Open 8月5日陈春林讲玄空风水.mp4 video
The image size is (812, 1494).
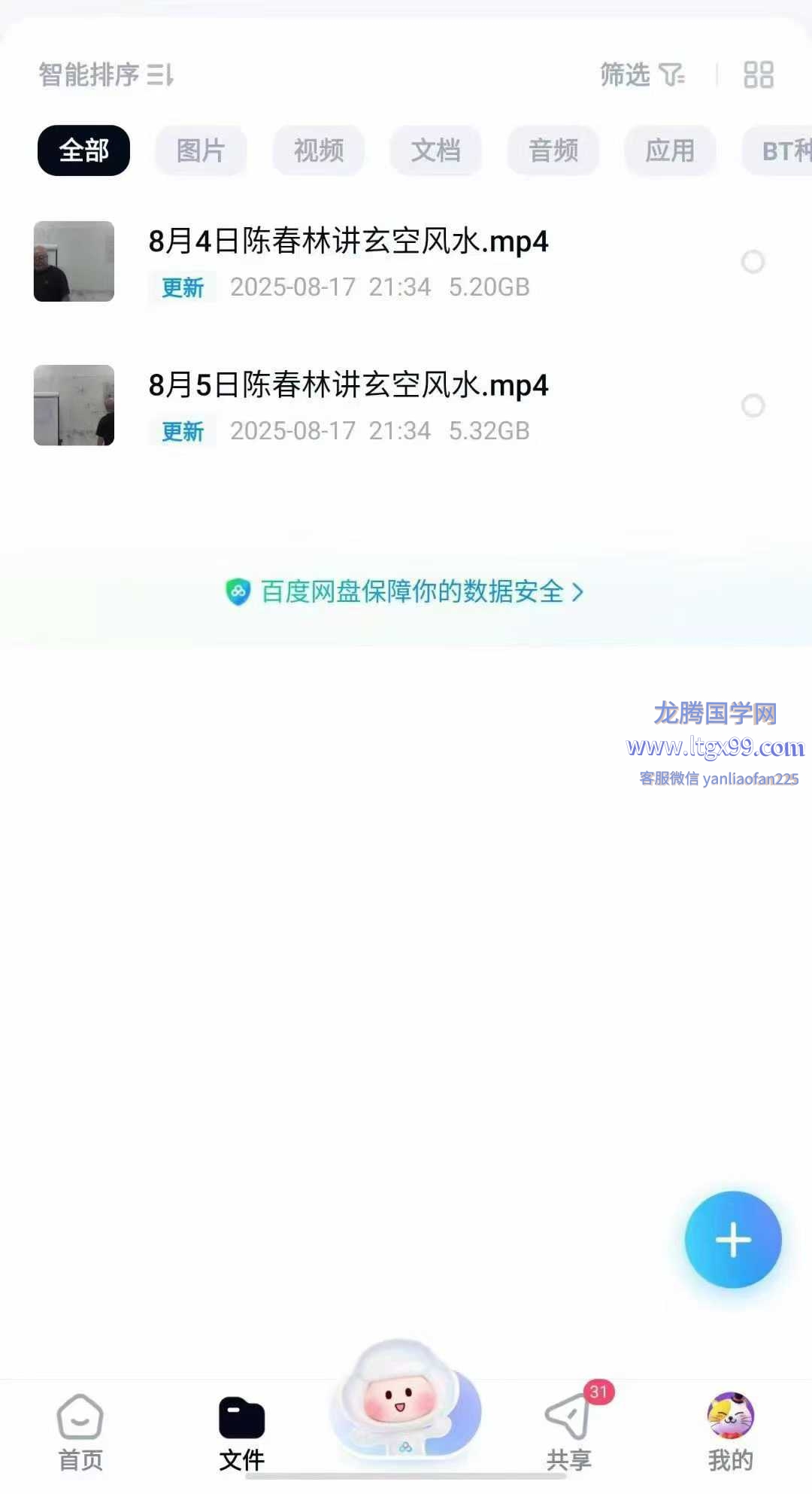[x=348, y=386]
